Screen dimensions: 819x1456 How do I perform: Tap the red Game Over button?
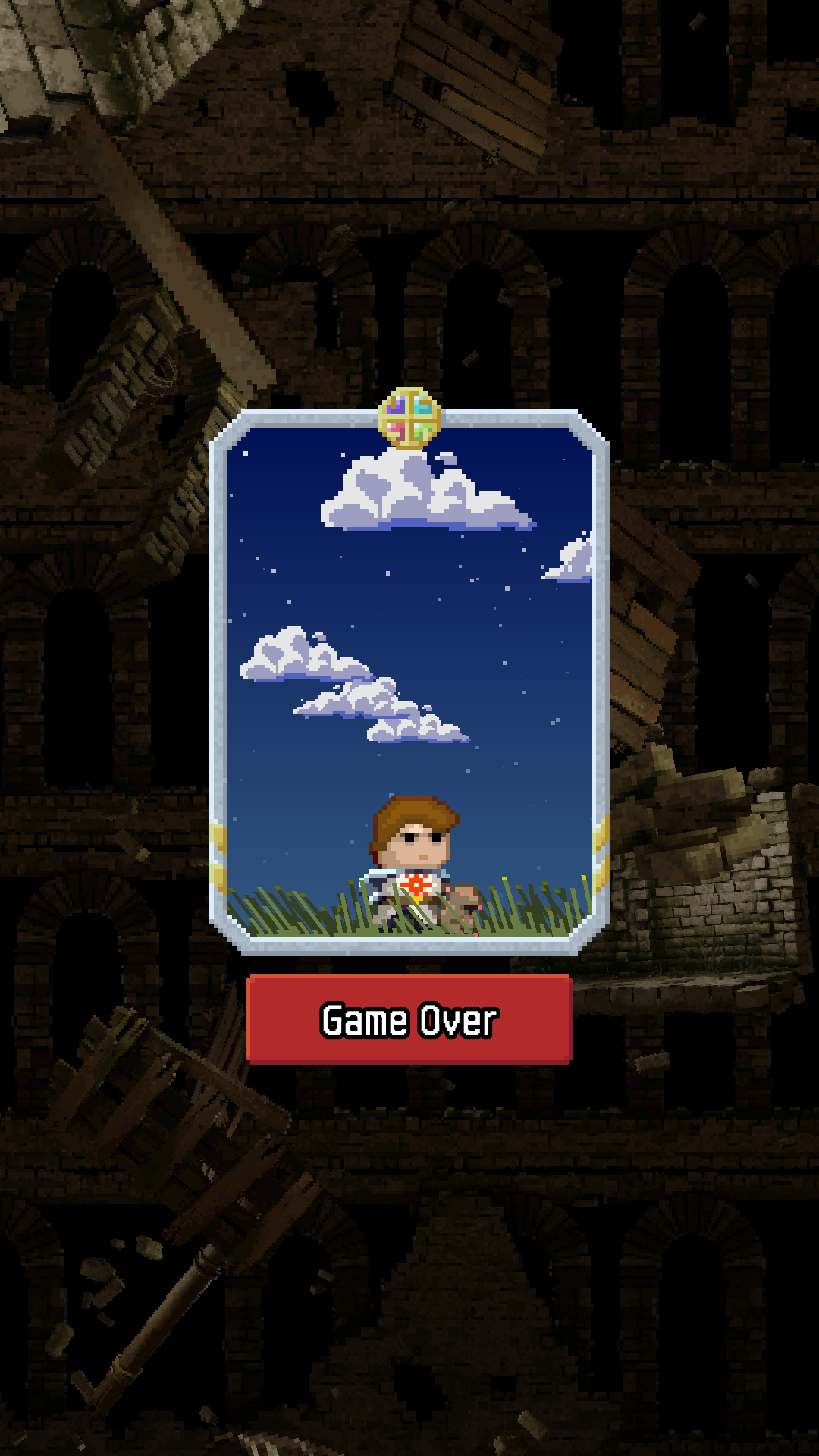[x=409, y=1019]
